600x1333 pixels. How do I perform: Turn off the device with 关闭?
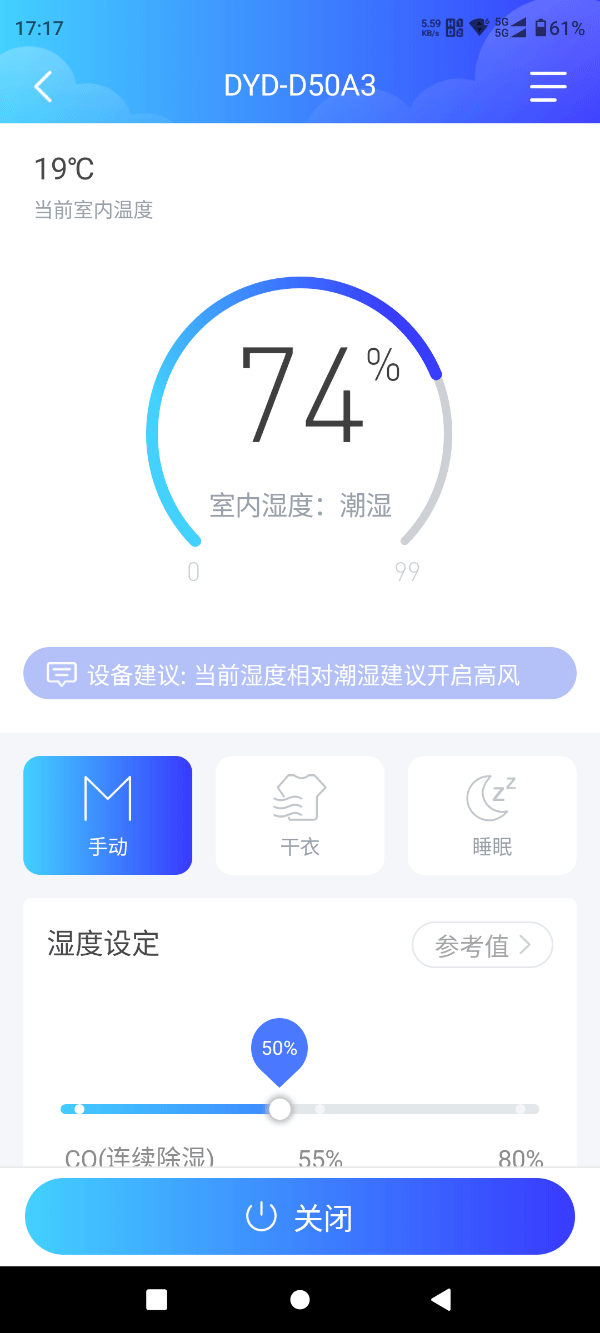pos(300,1217)
